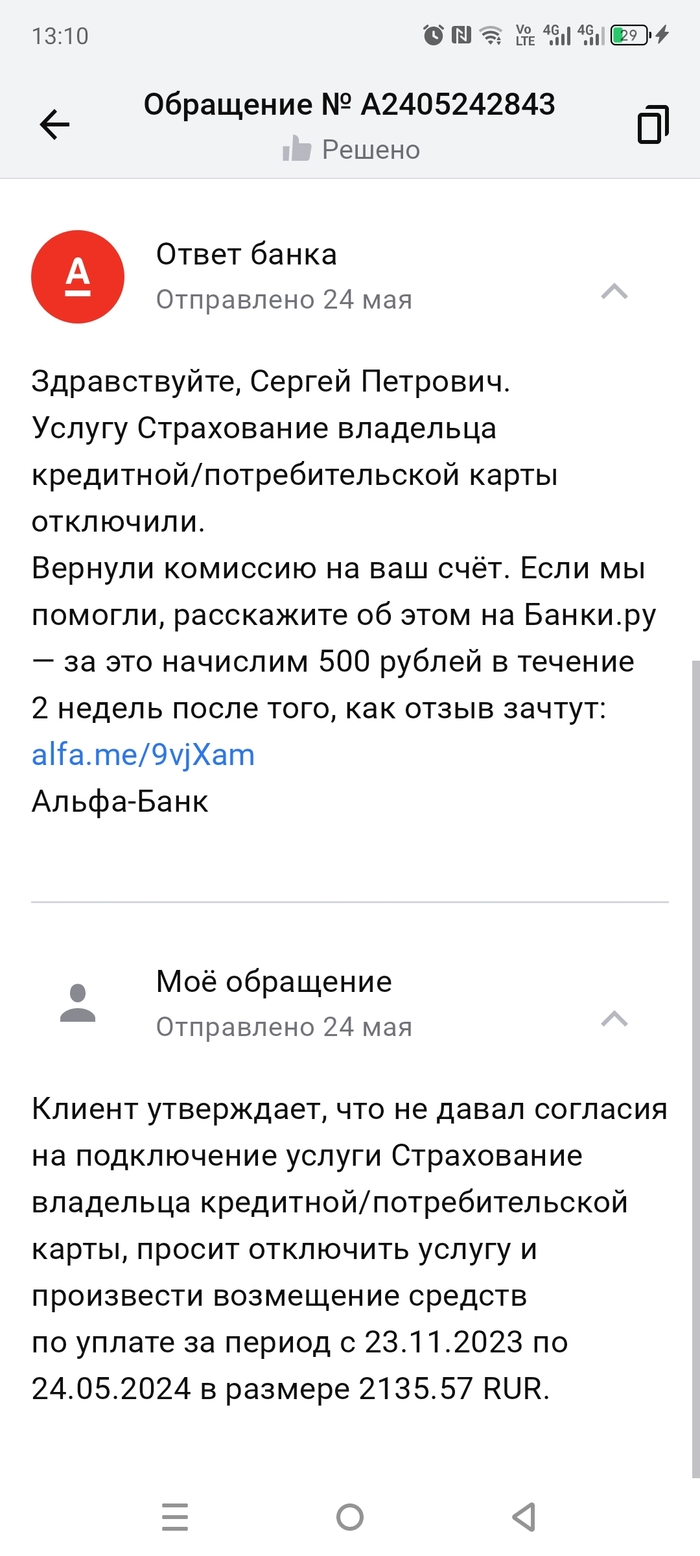The width and height of the screenshot is (700, 1556).
Task: Tap the system home button
Action: point(350,1516)
